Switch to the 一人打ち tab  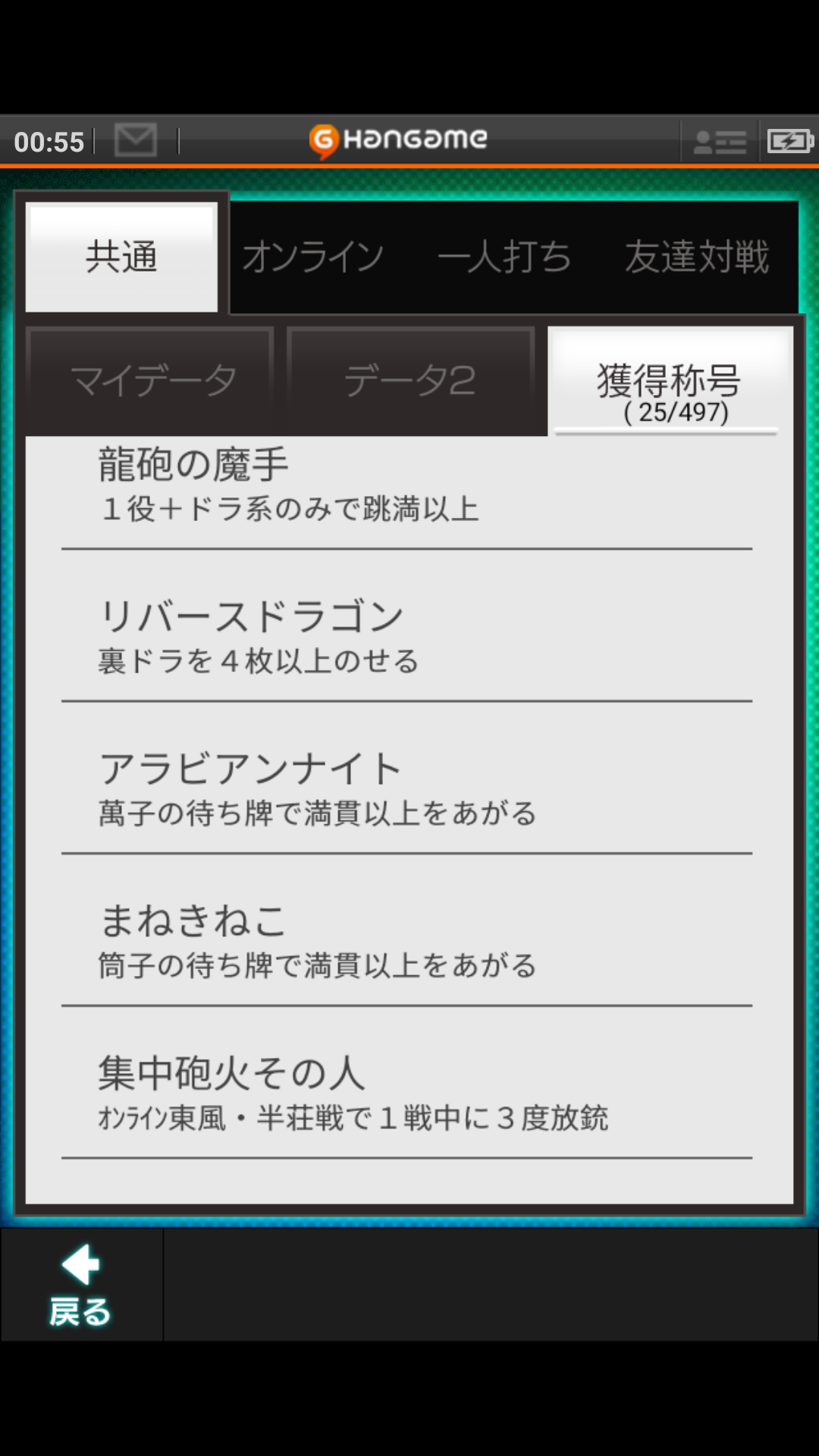(x=504, y=256)
